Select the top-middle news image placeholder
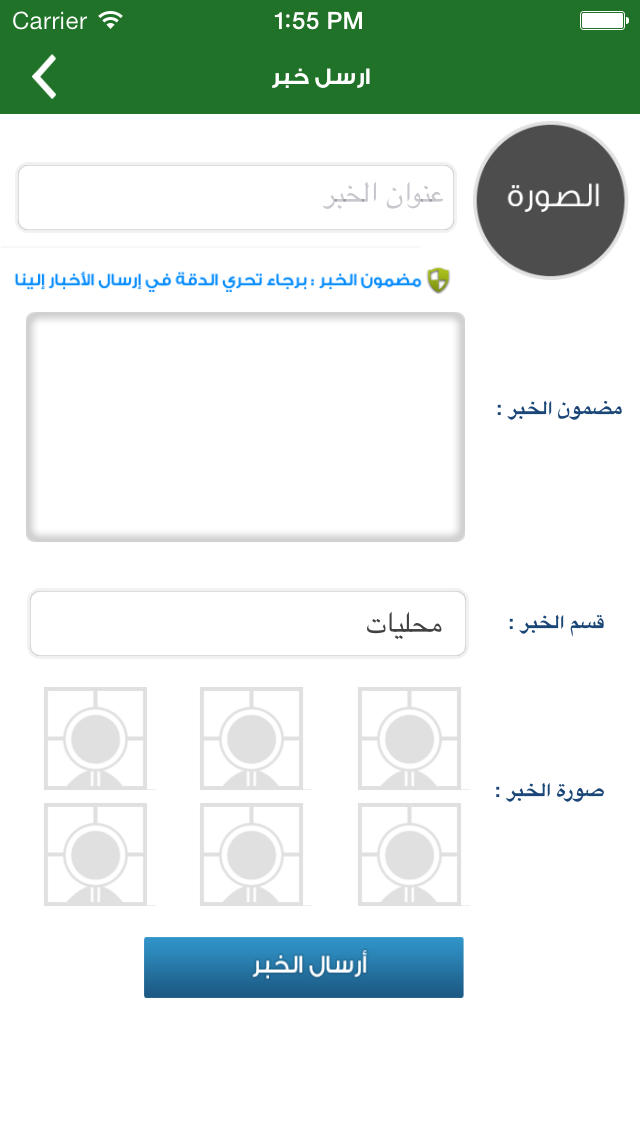The height and width of the screenshot is (1136, 640). [x=252, y=738]
